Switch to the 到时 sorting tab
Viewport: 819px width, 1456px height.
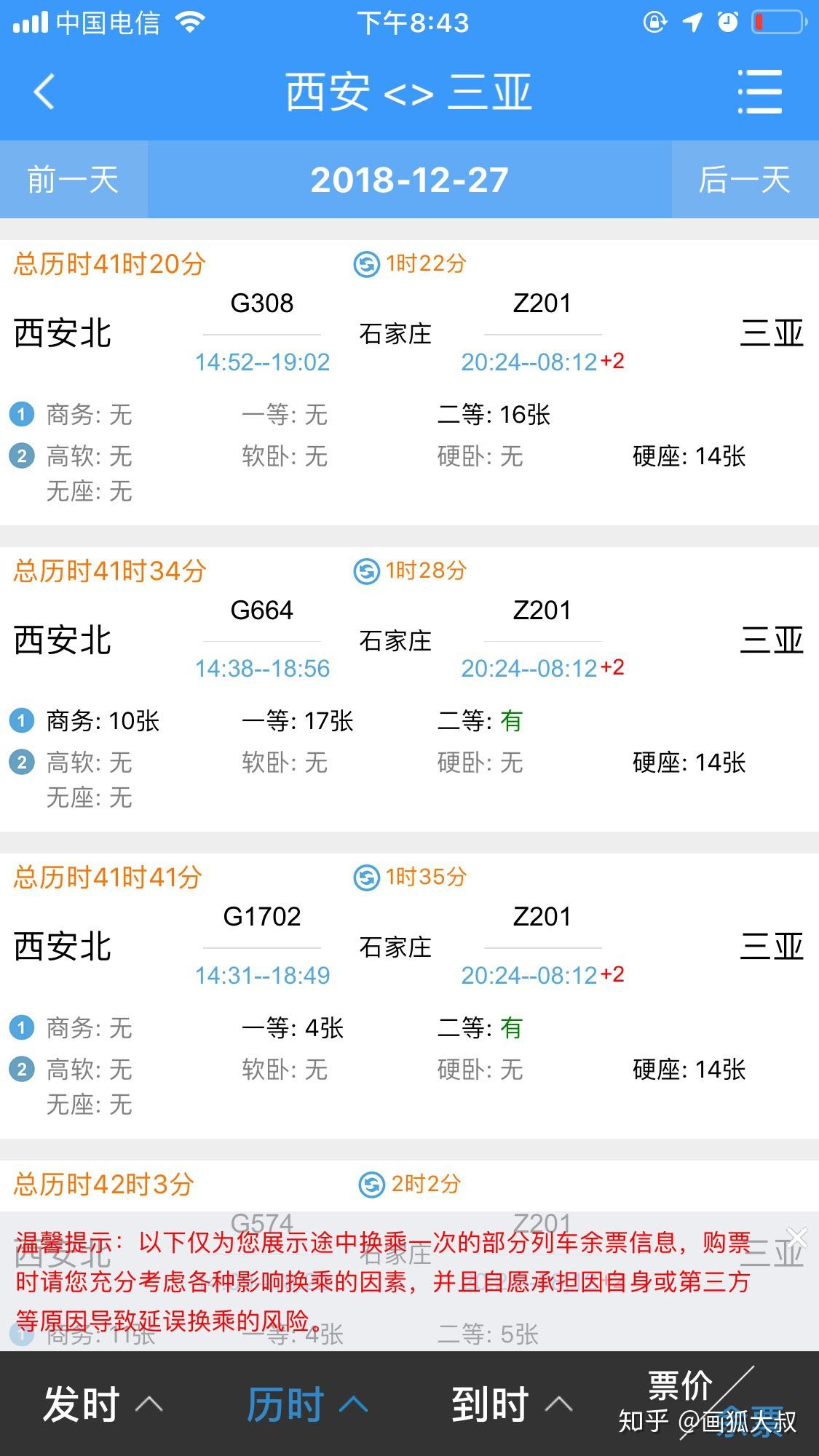point(489,1404)
